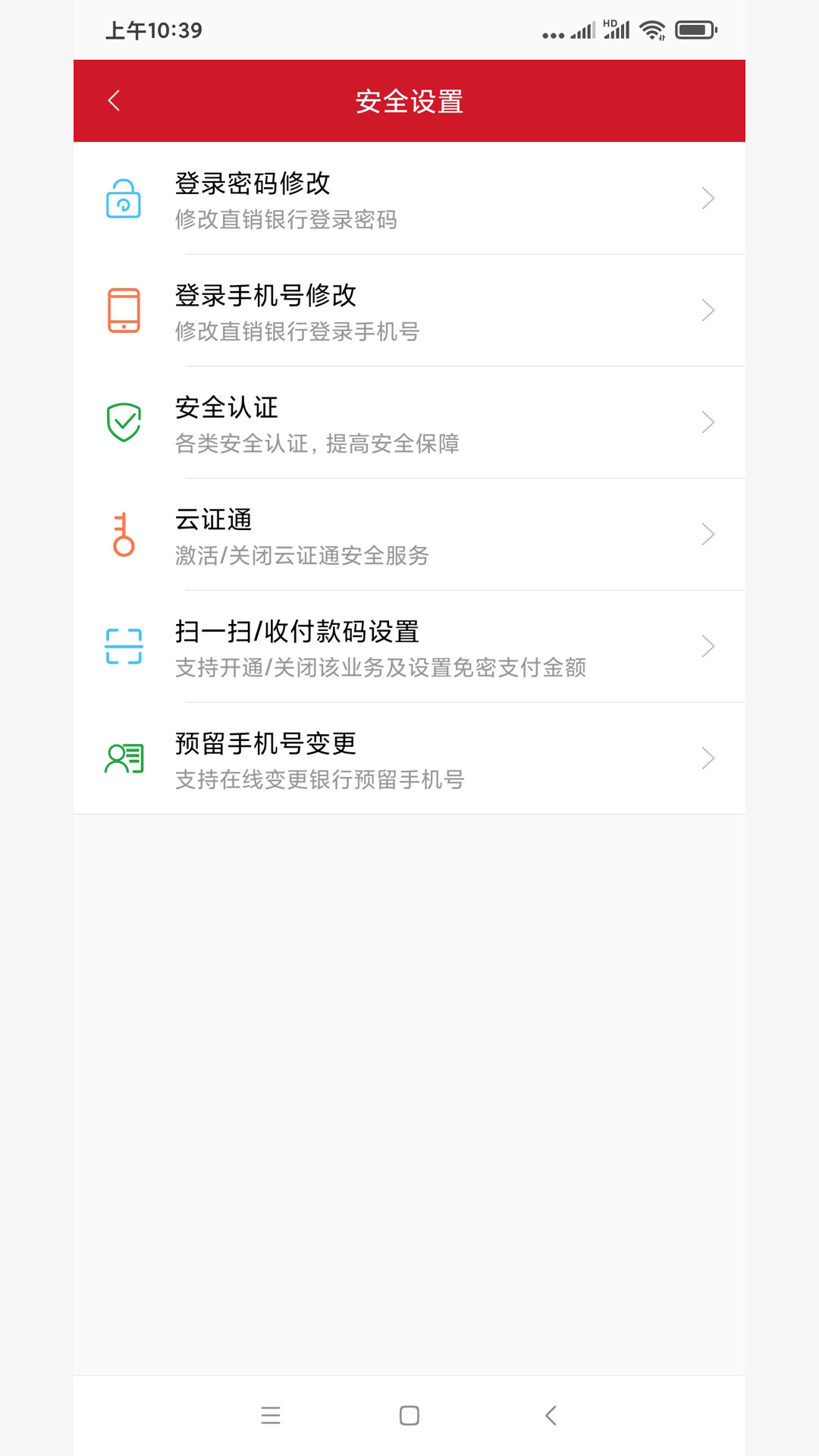The width and height of the screenshot is (819, 1456).
Task: Select 安全认证 option
Action: (409, 423)
